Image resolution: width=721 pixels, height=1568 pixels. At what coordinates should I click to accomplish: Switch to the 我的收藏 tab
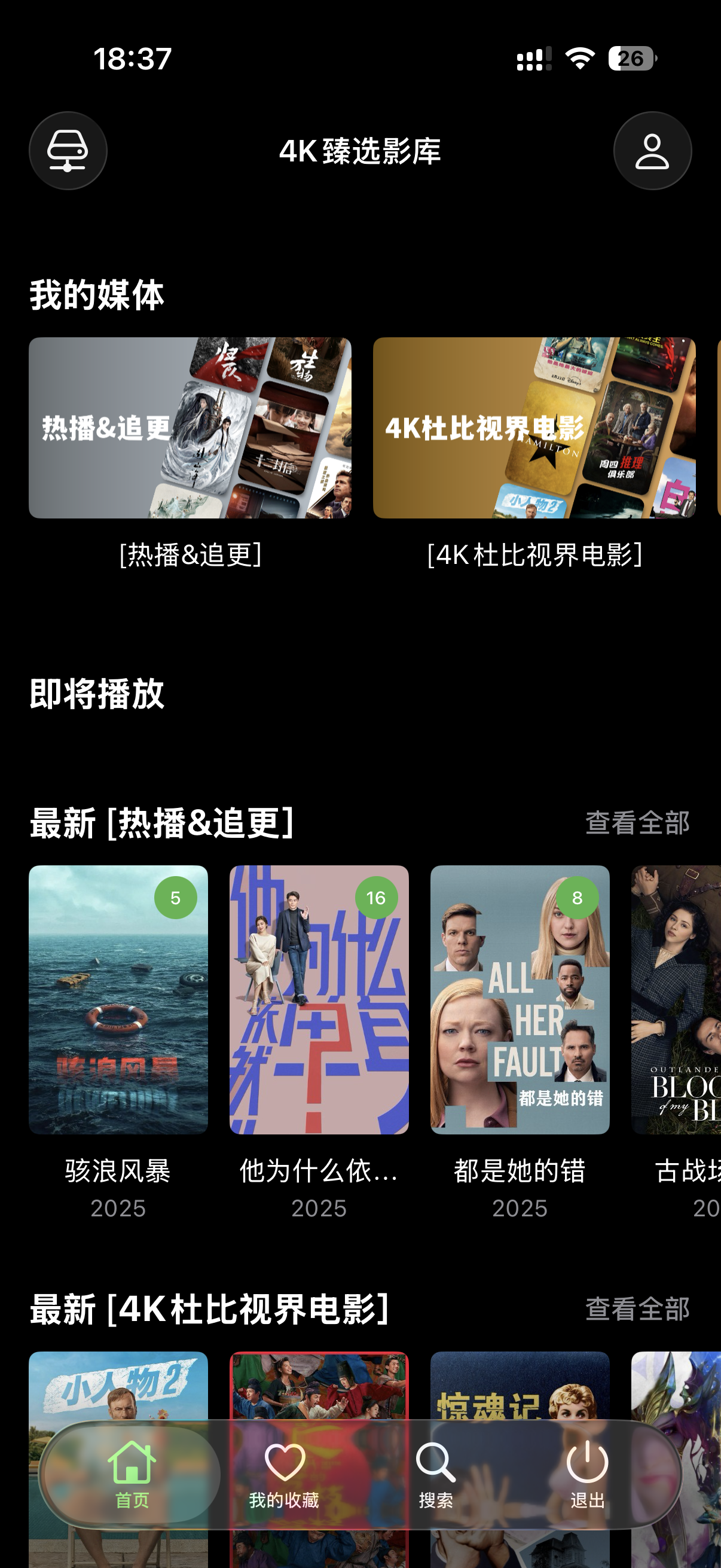tap(283, 1474)
